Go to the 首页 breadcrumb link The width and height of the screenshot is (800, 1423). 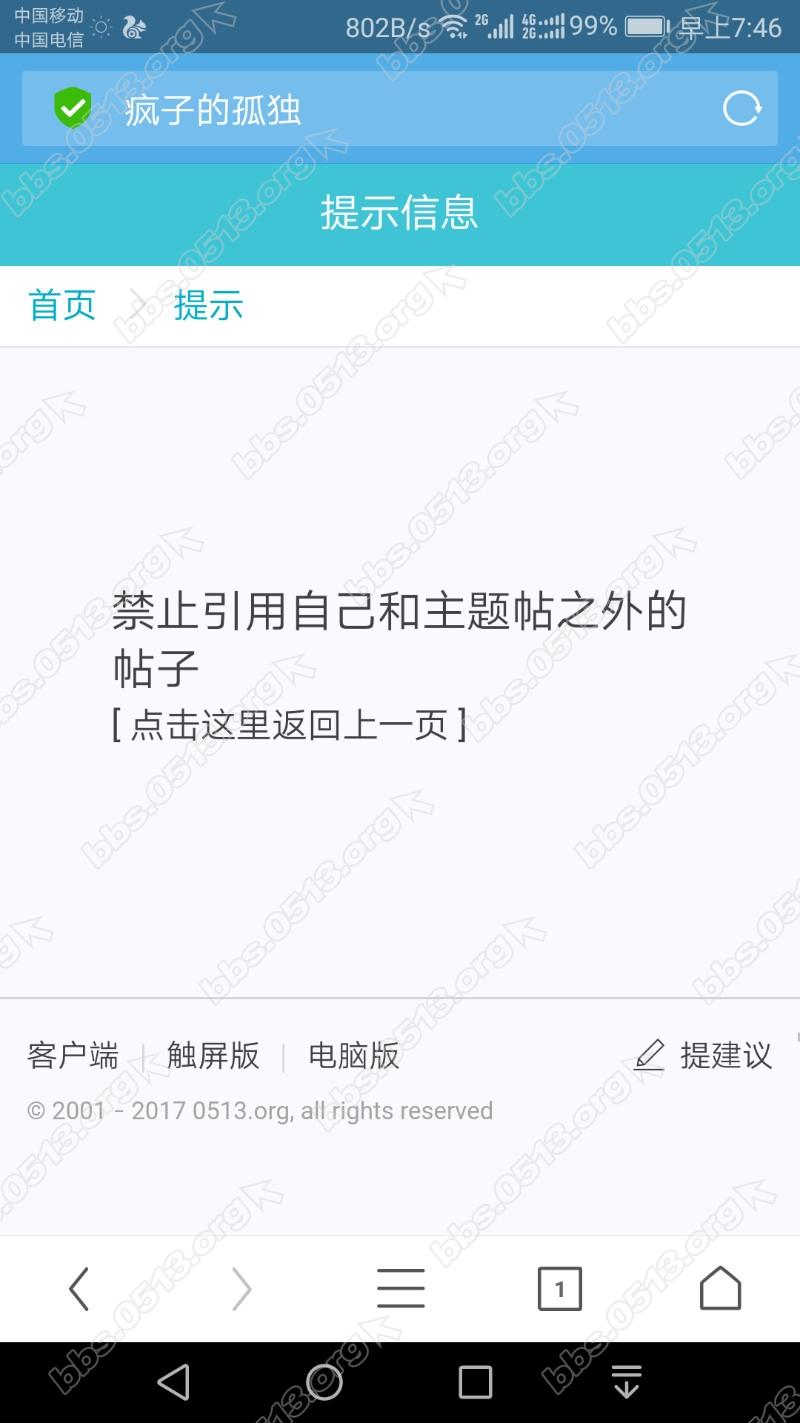[62, 305]
